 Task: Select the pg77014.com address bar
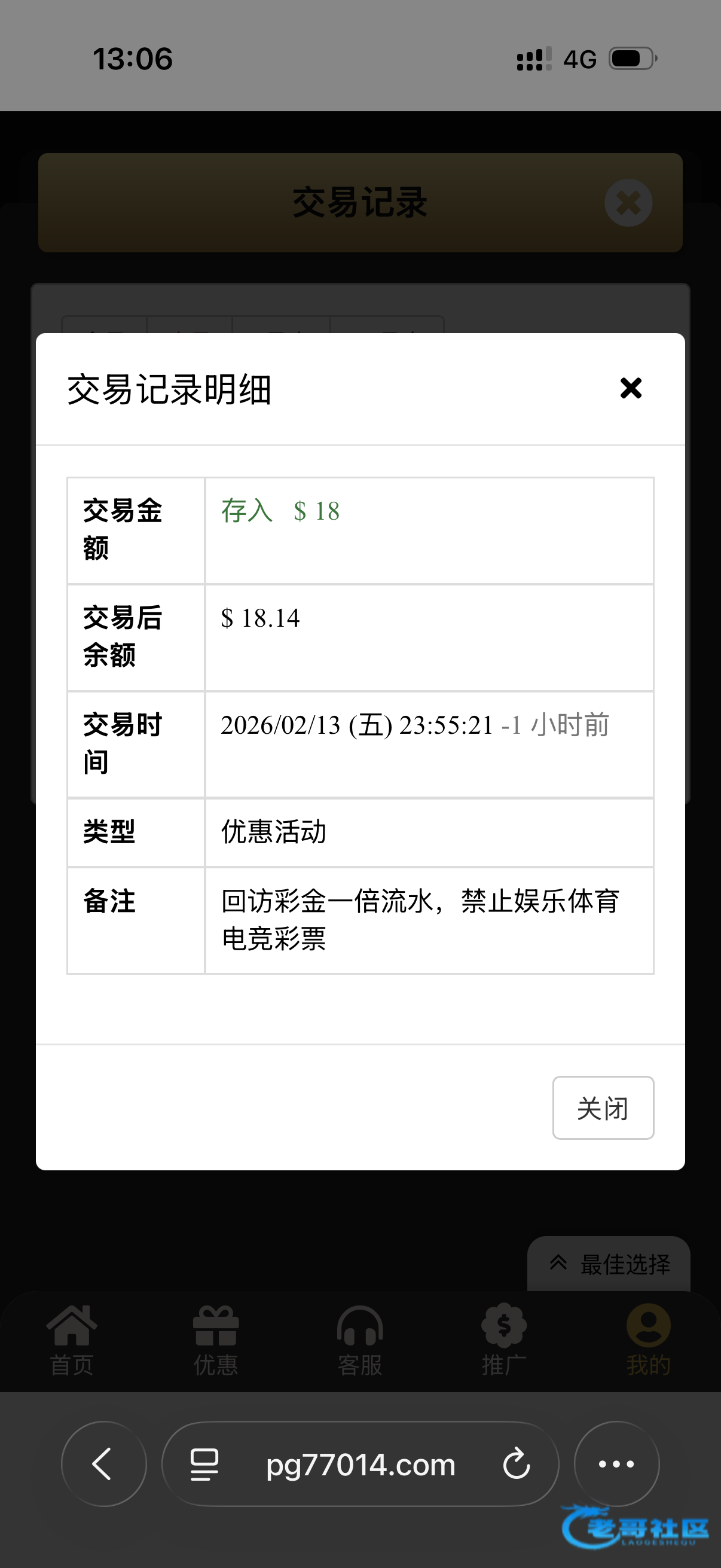pos(360,1465)
